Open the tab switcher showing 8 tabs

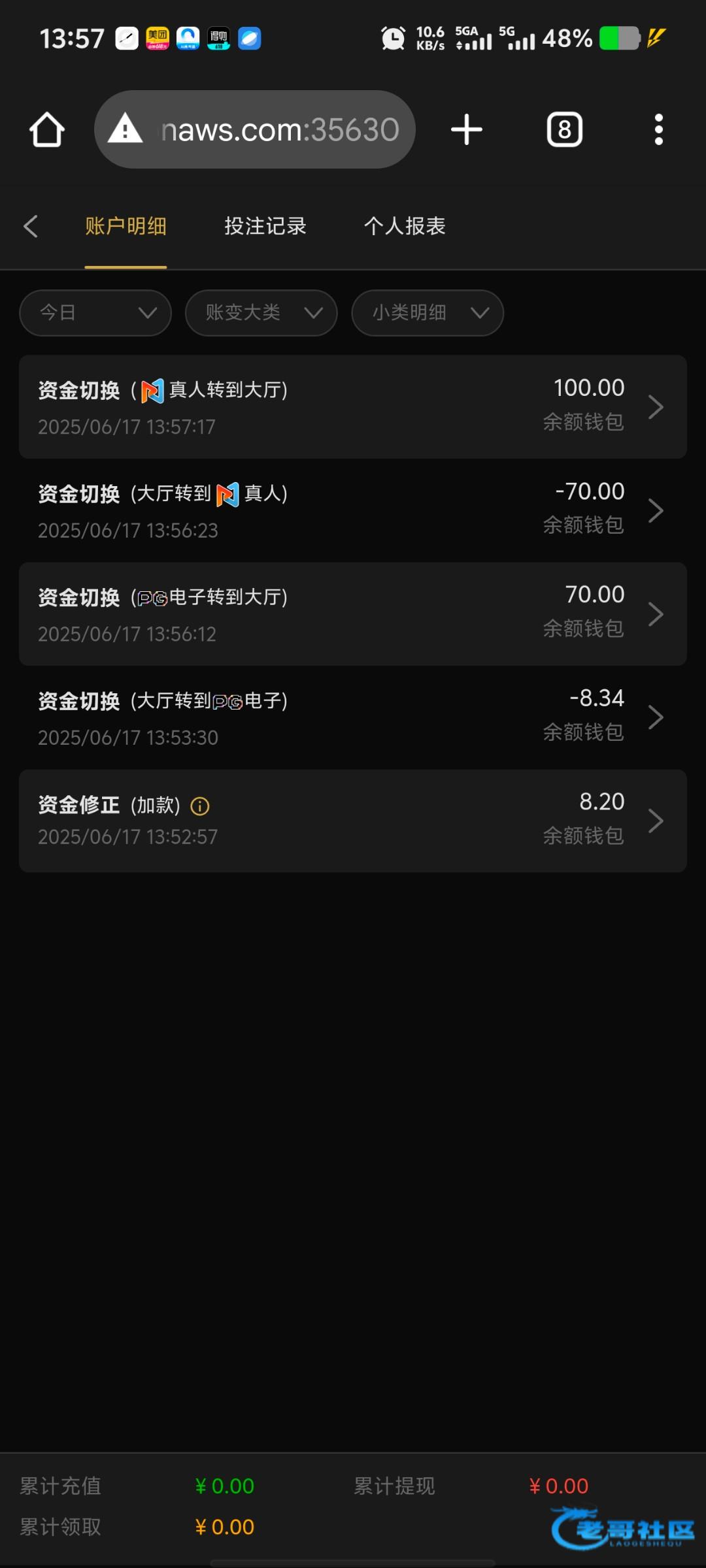pyautogui.click(x=565, y=129)
